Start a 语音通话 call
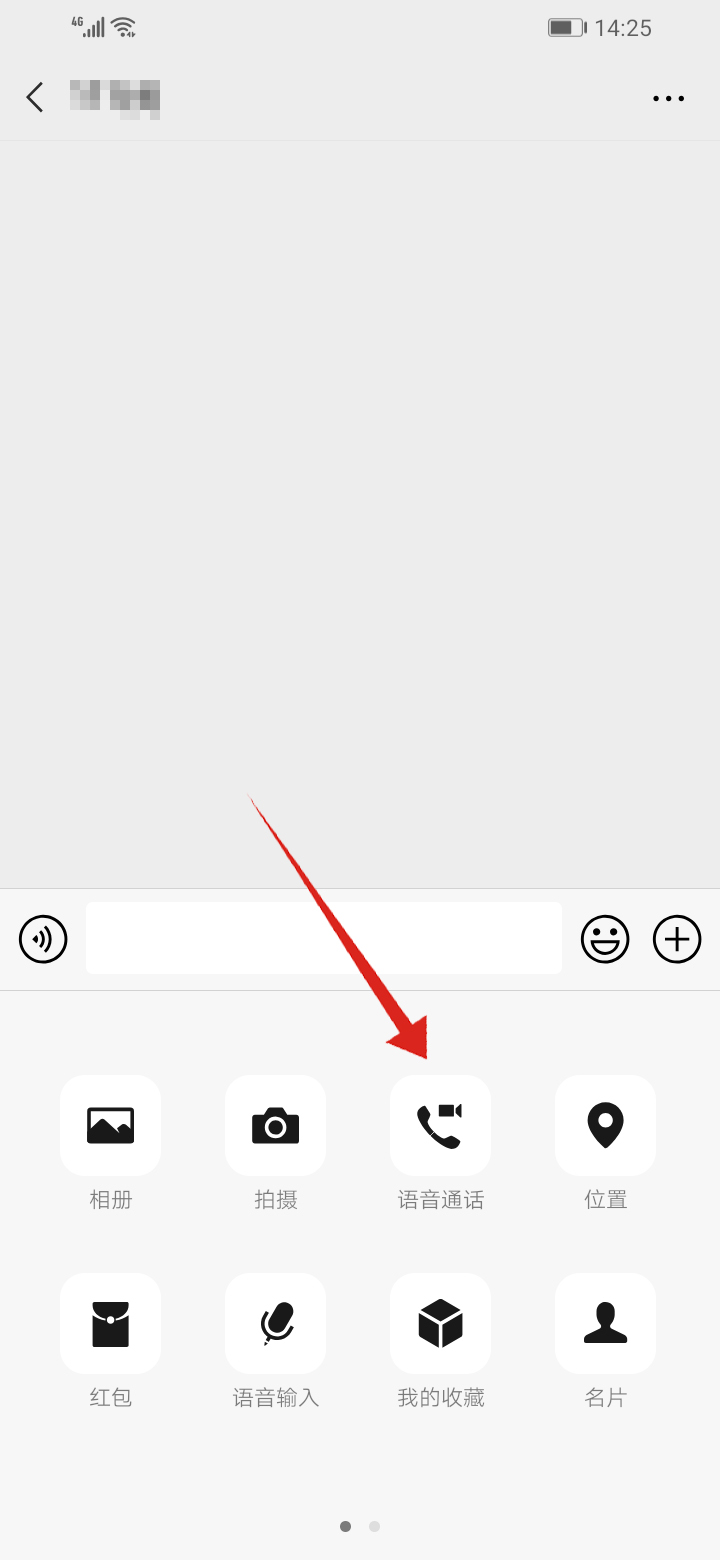This screenshot has width=720, height=1560. 440,1126
